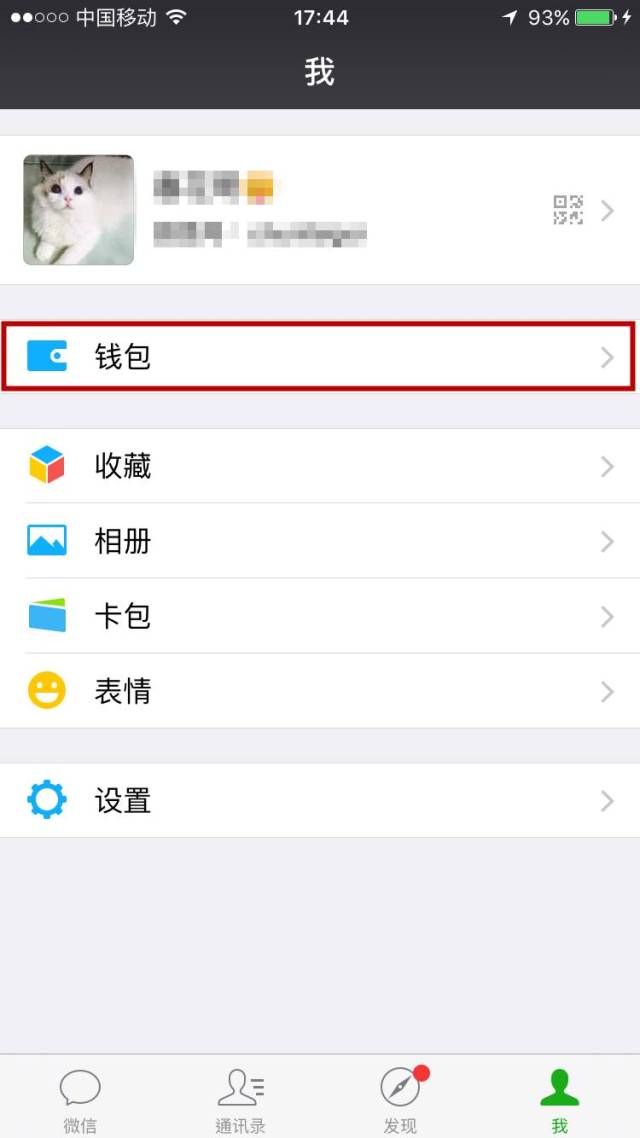This screenshot has height=1138, width=640.
Task: Select the 我 tab
Action: [560, 1099]
